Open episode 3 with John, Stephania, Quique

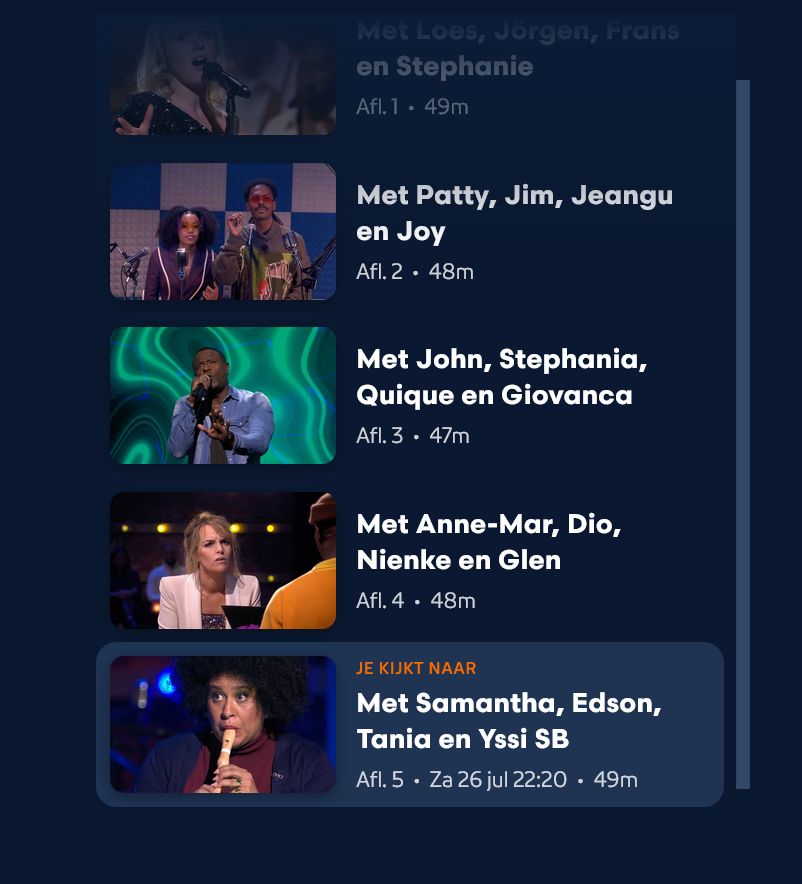tap(410, 395)
